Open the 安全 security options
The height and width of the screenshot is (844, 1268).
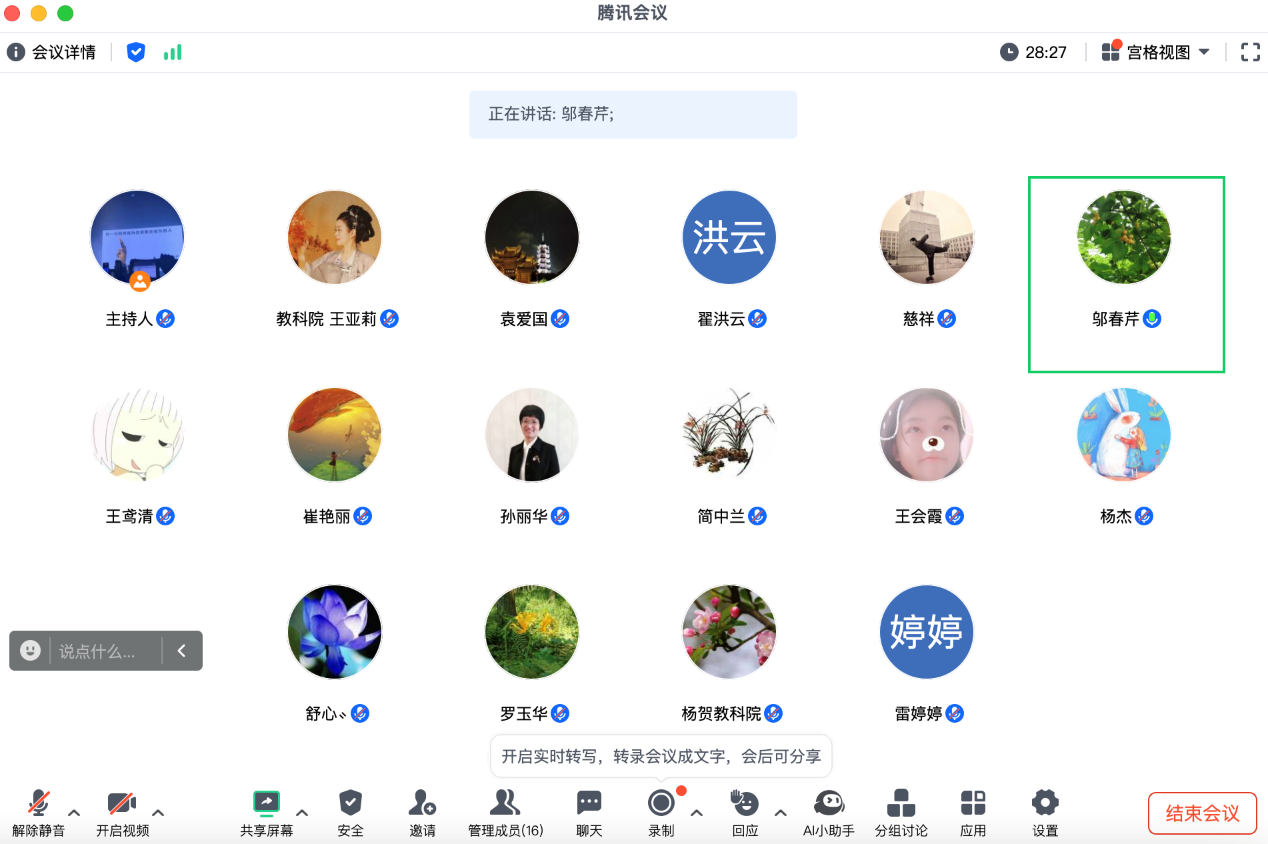[350, 811]
